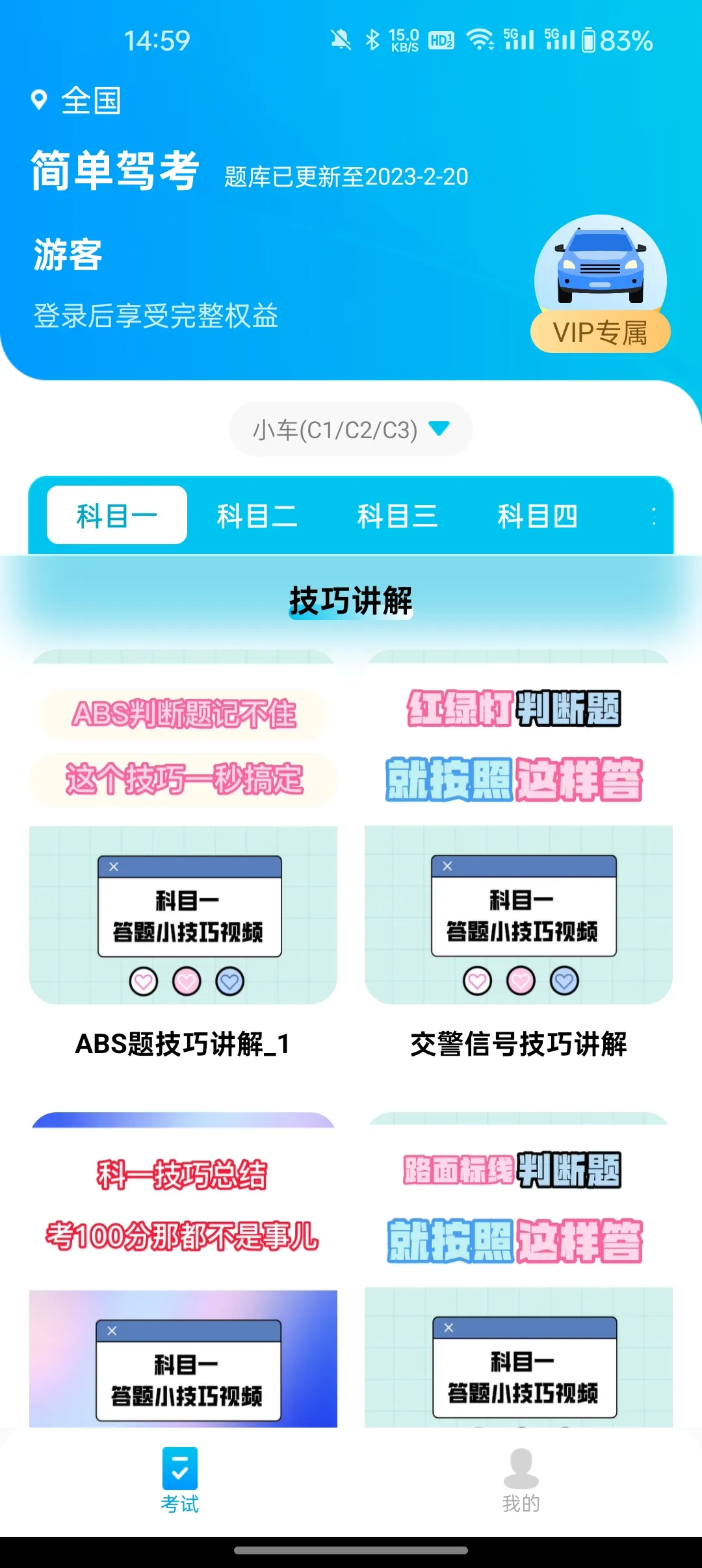This screenshot has width=702, height=1568.
Task: Open the ABS题技巧讲解_1 video
Action: click(x=183, y=858)
